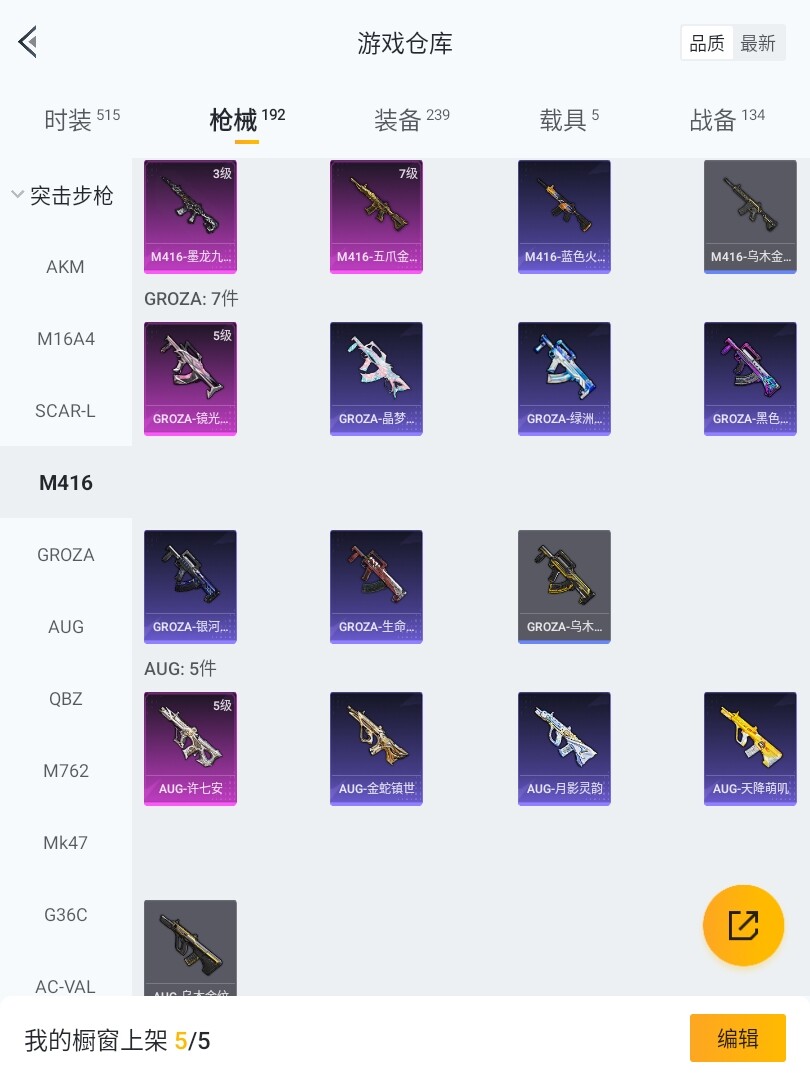Image resolution: width=810 pixels, height=1080 pixels.
Task: View the AUG-金蛇镇世 skin
Action: [376, 747]
